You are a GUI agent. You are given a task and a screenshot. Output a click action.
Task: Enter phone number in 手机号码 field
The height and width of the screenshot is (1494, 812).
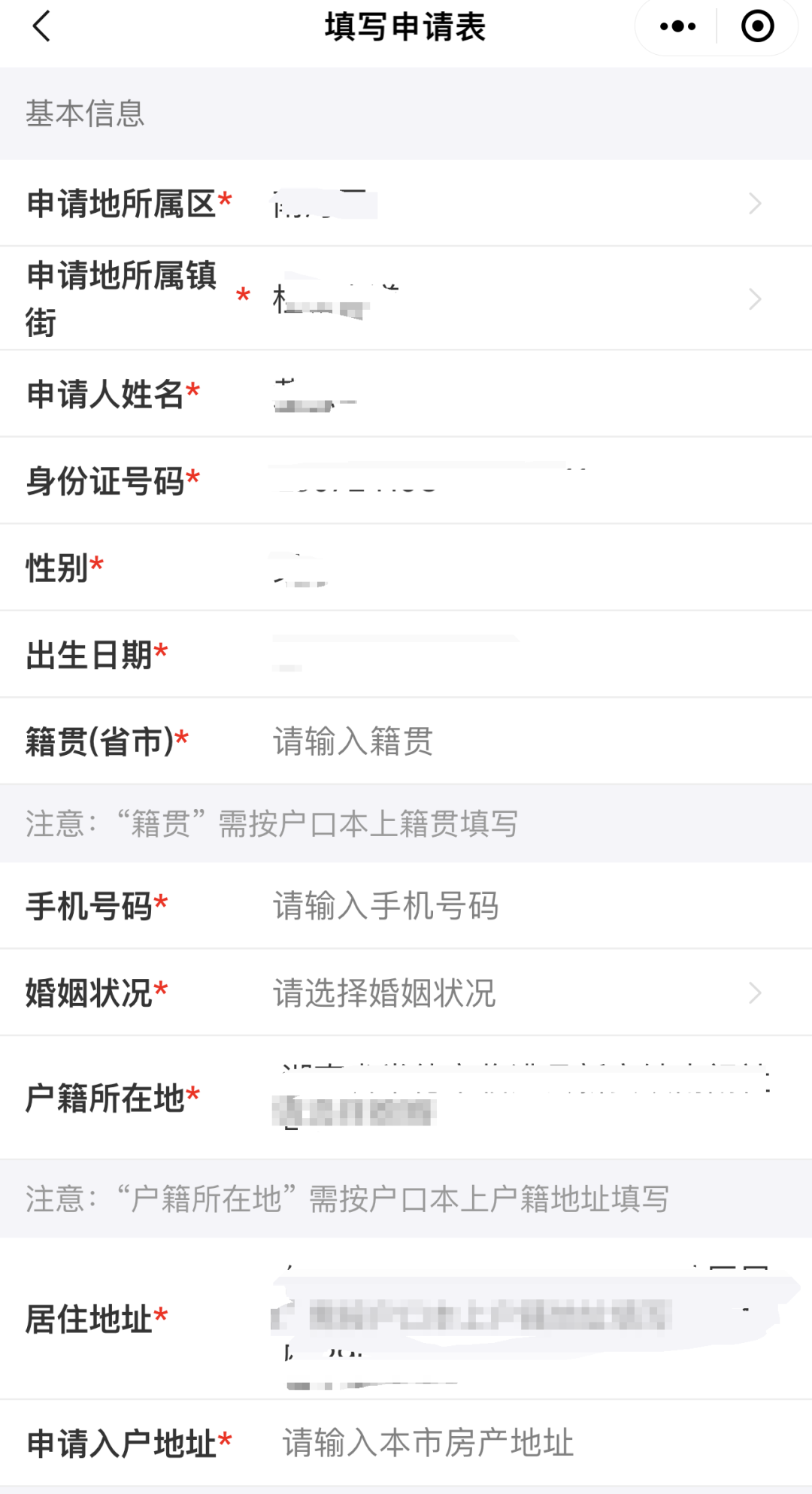(511, 906)
